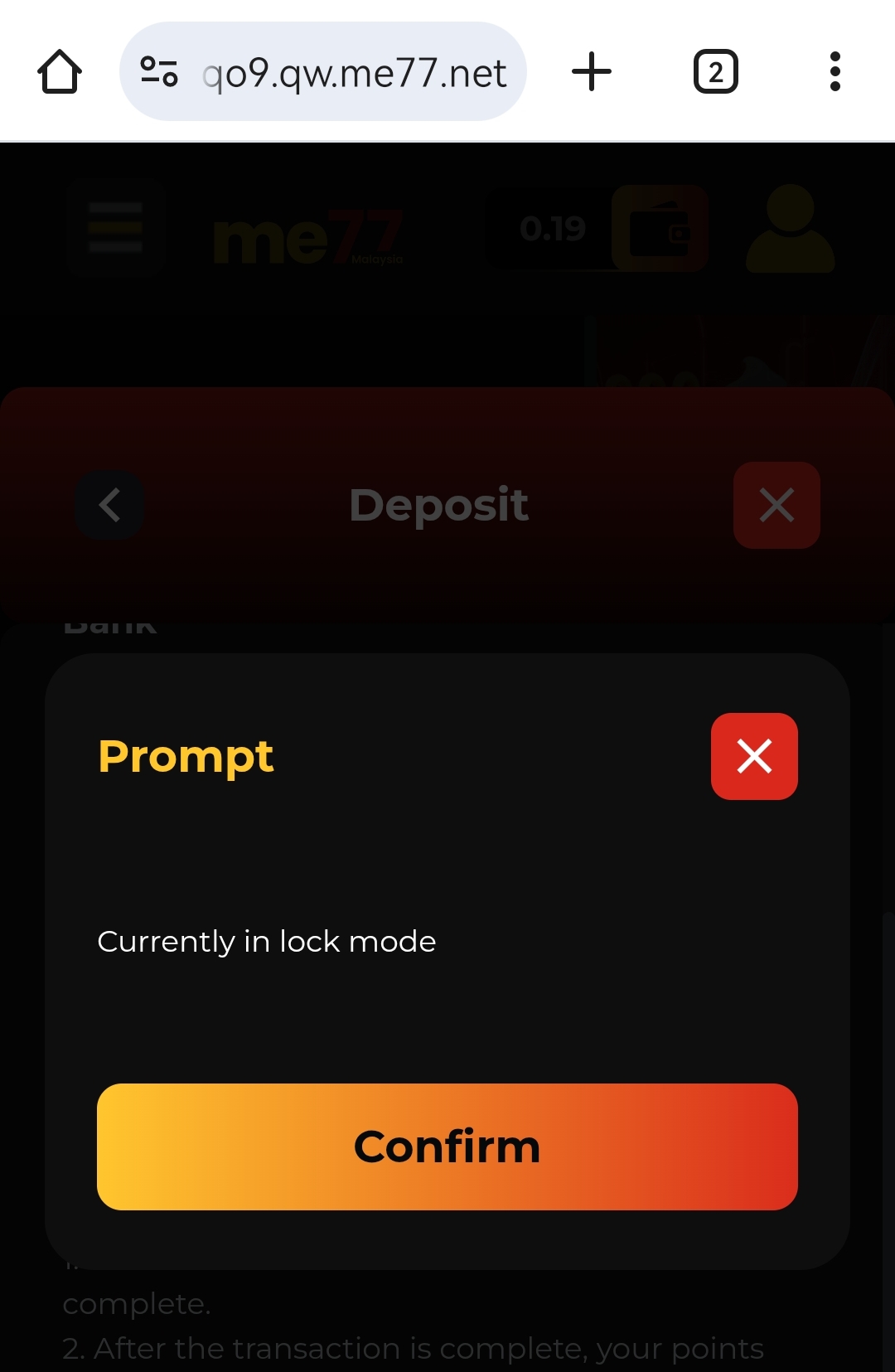Open a new browser tab
This screenshot has width=895, height=1372.
pyautogui.click(x=592, y=72)
